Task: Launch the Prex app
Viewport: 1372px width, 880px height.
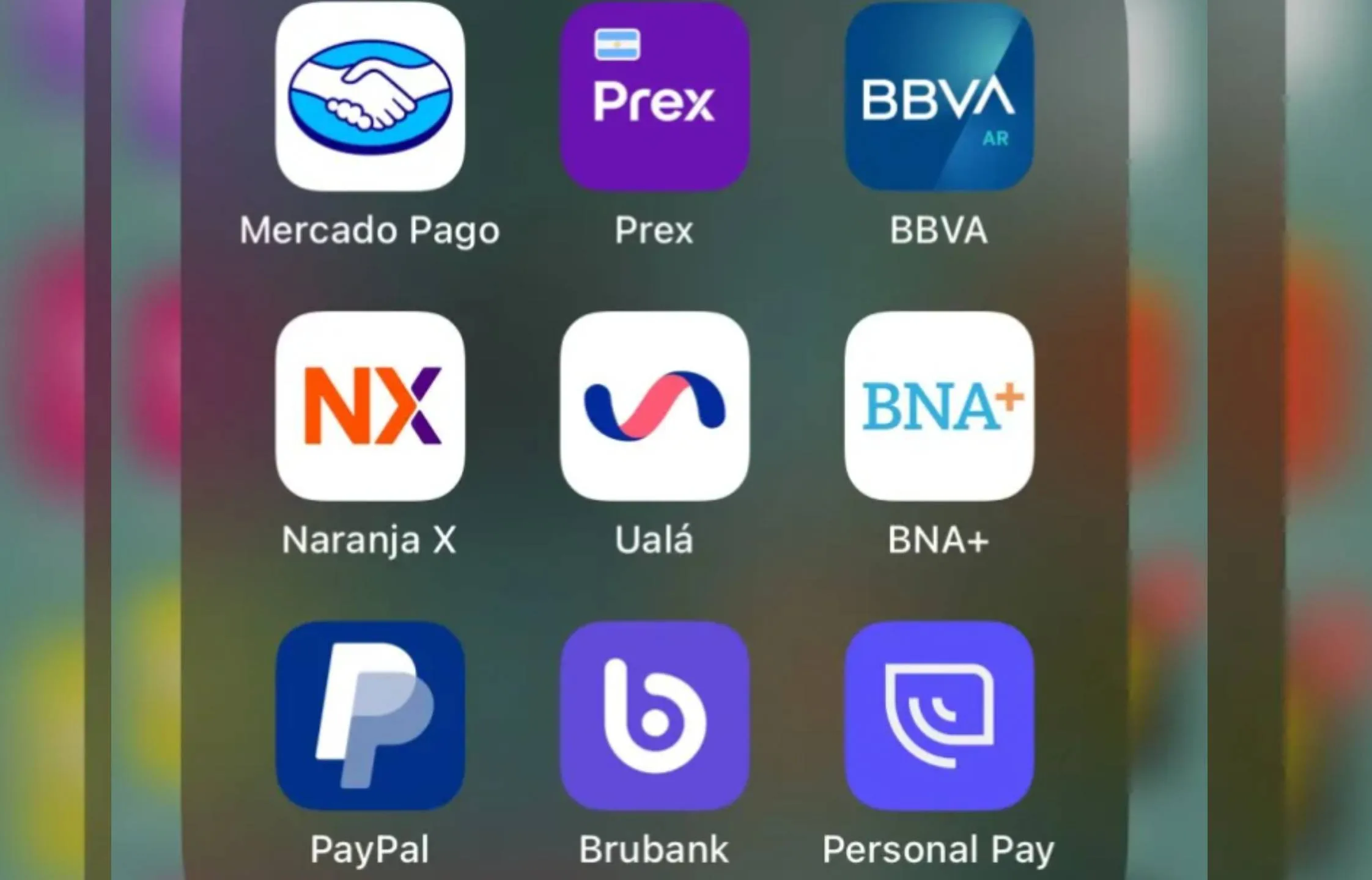Action: tap(654, 96)
